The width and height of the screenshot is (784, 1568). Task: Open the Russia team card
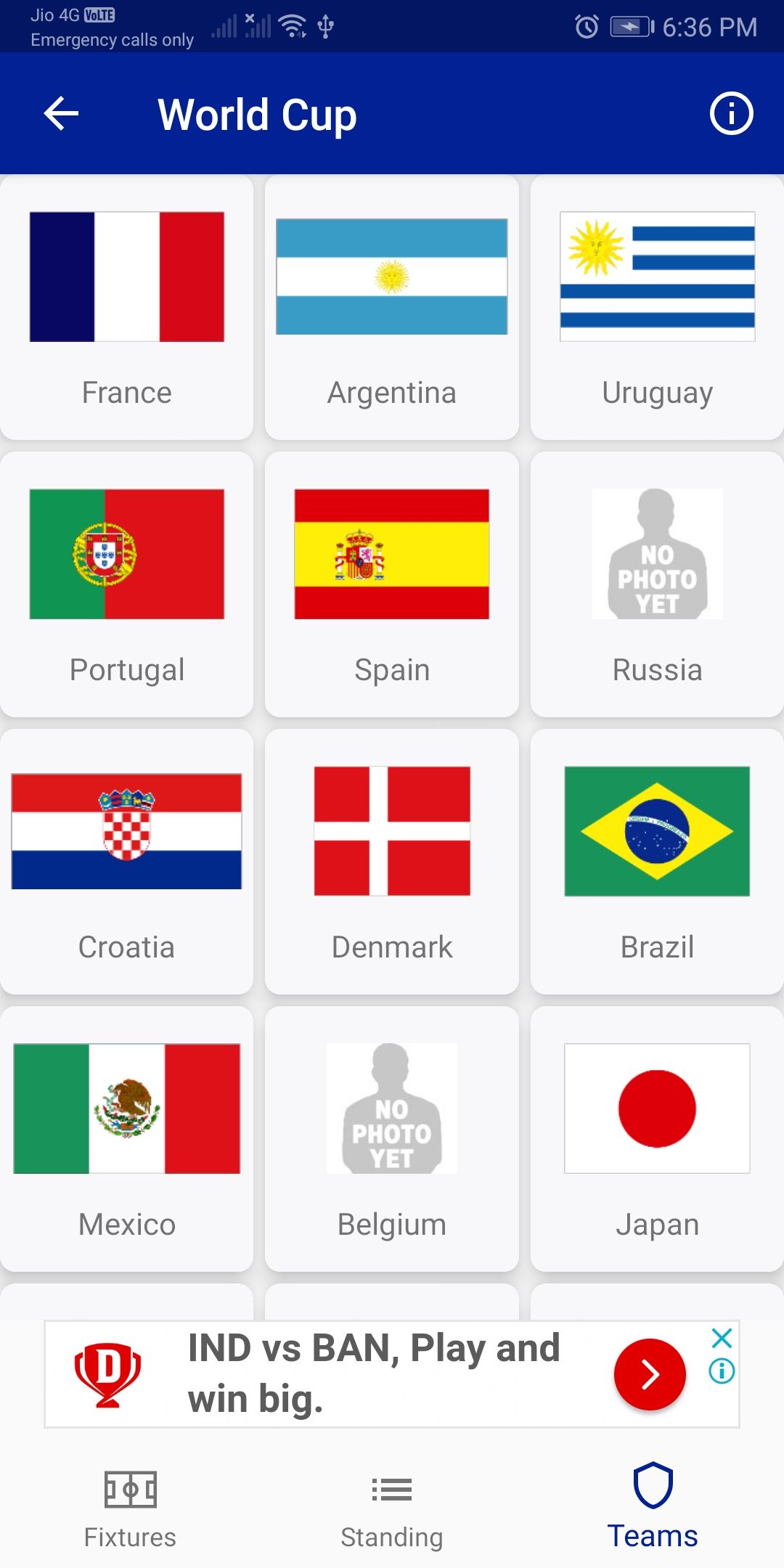657,584
